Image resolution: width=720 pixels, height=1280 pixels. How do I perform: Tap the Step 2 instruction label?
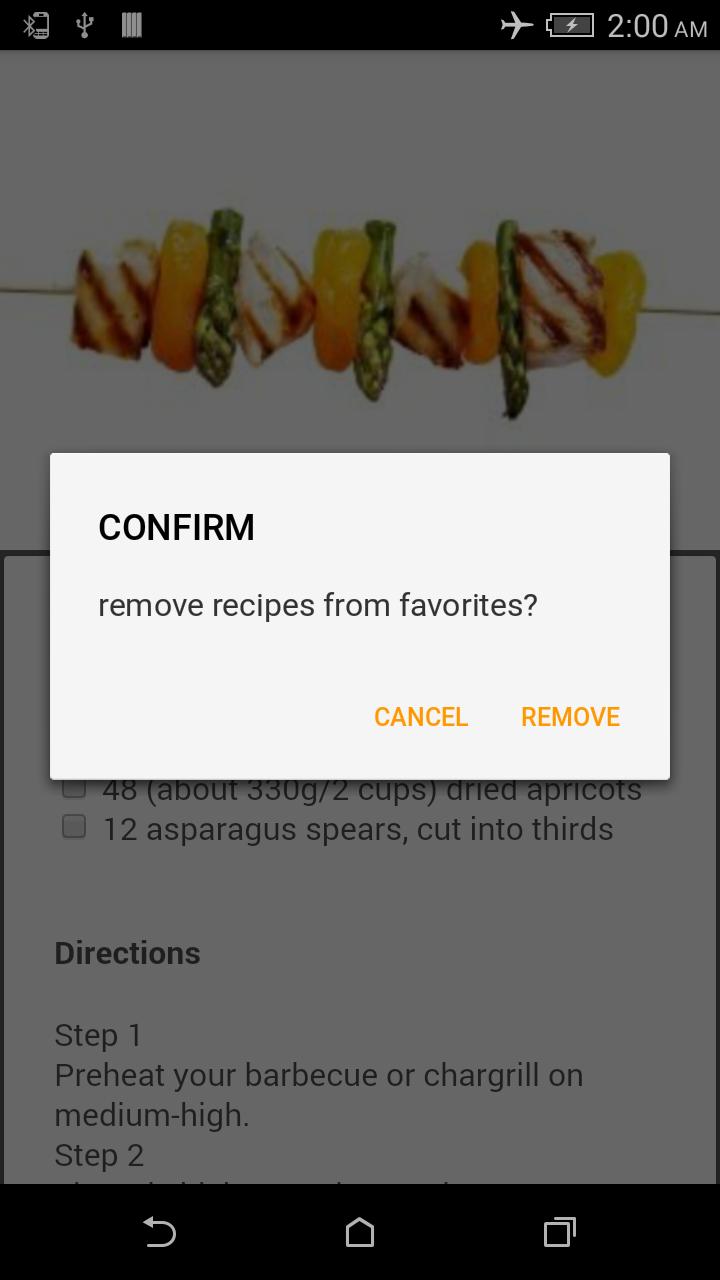pyautogui.click(x=98, y=1154)
